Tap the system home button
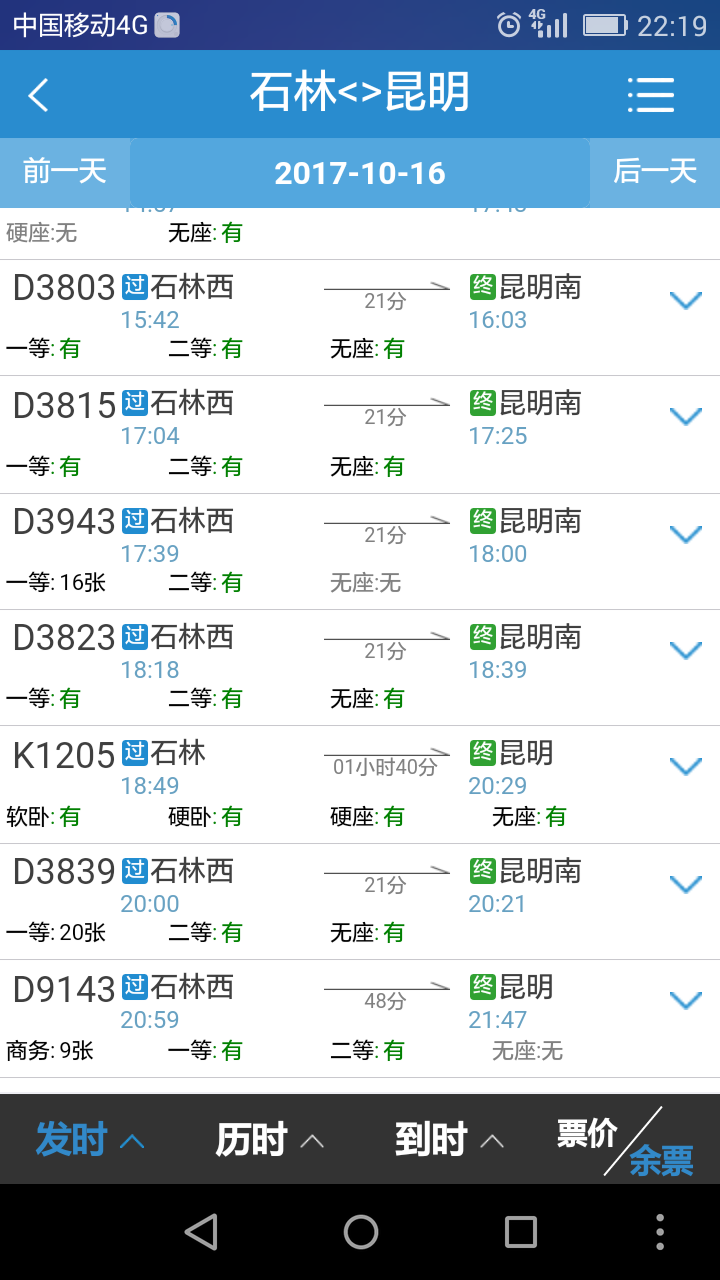Viewport: 720px width, 1280px height. point(360,1232)
